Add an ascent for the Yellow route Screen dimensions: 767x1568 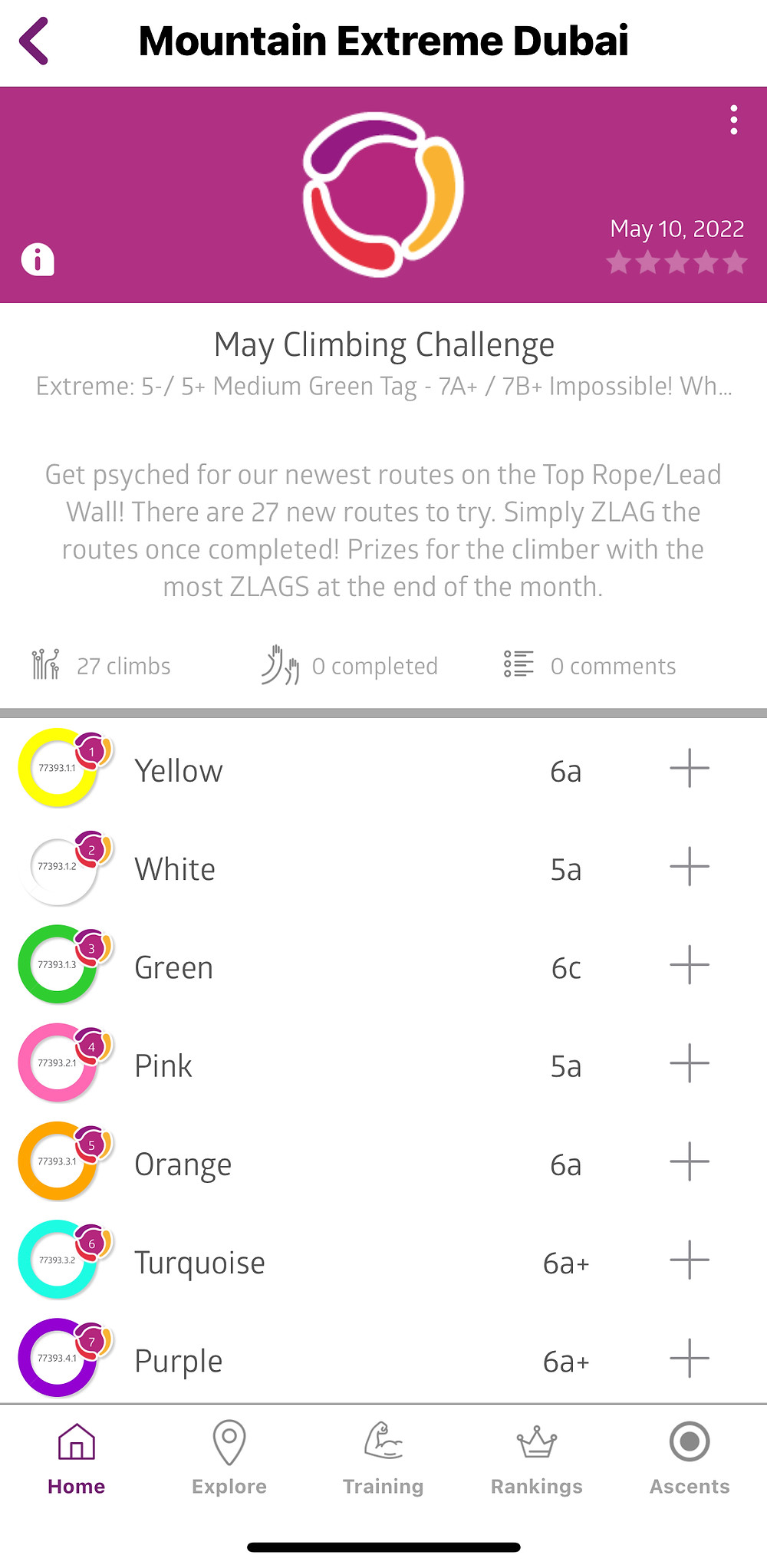[x=690, y=768]
